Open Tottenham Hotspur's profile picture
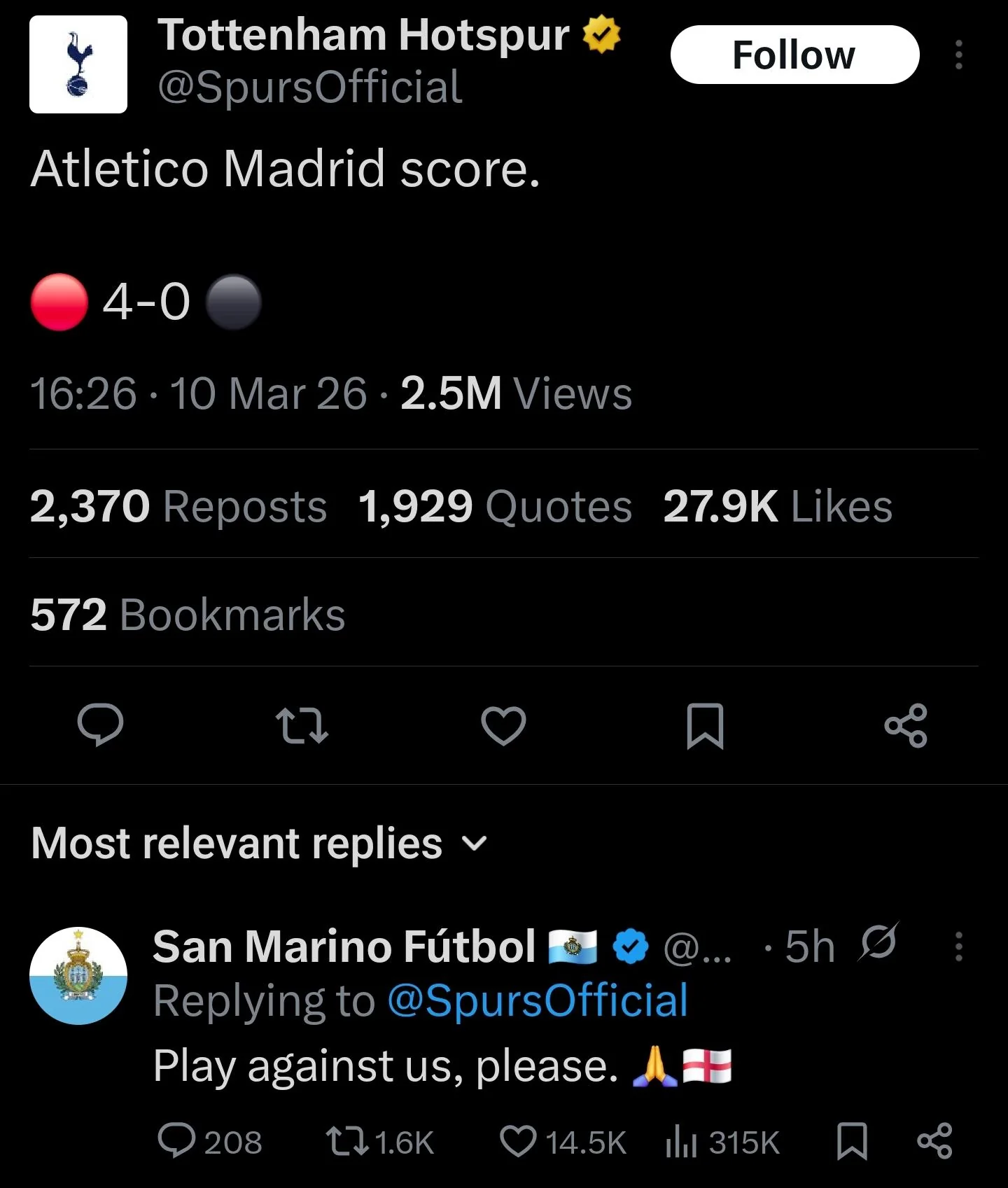Viewport: 1008px width, 1188px height. [78, 63]
